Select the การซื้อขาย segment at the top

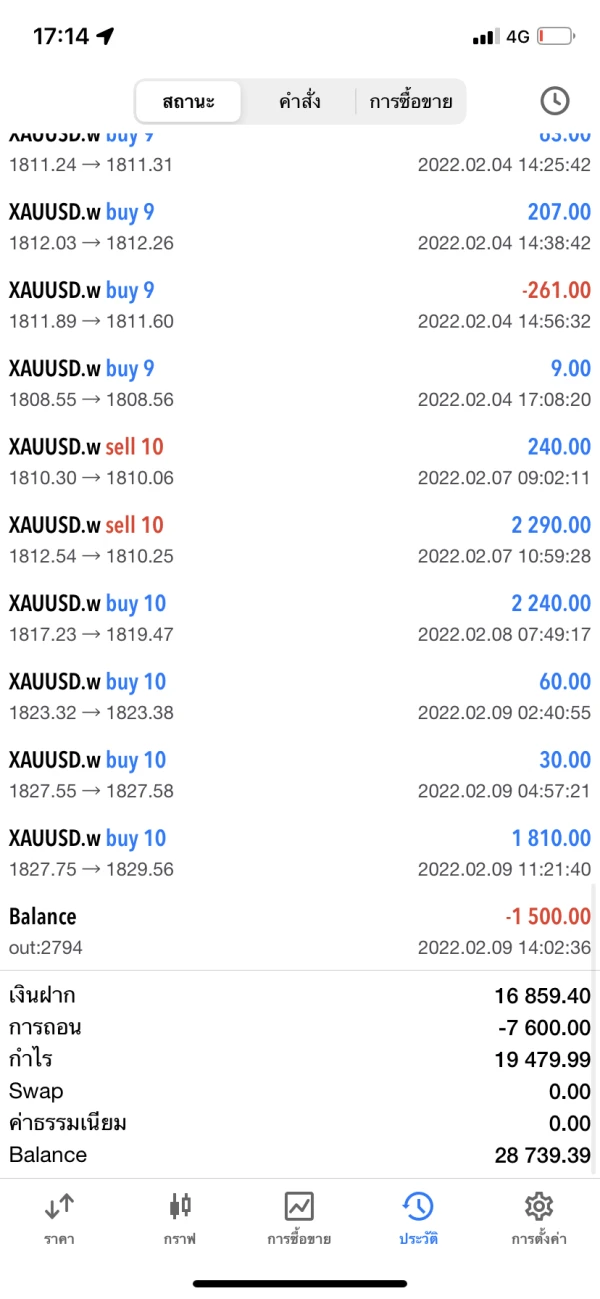(x=410, y=101)
